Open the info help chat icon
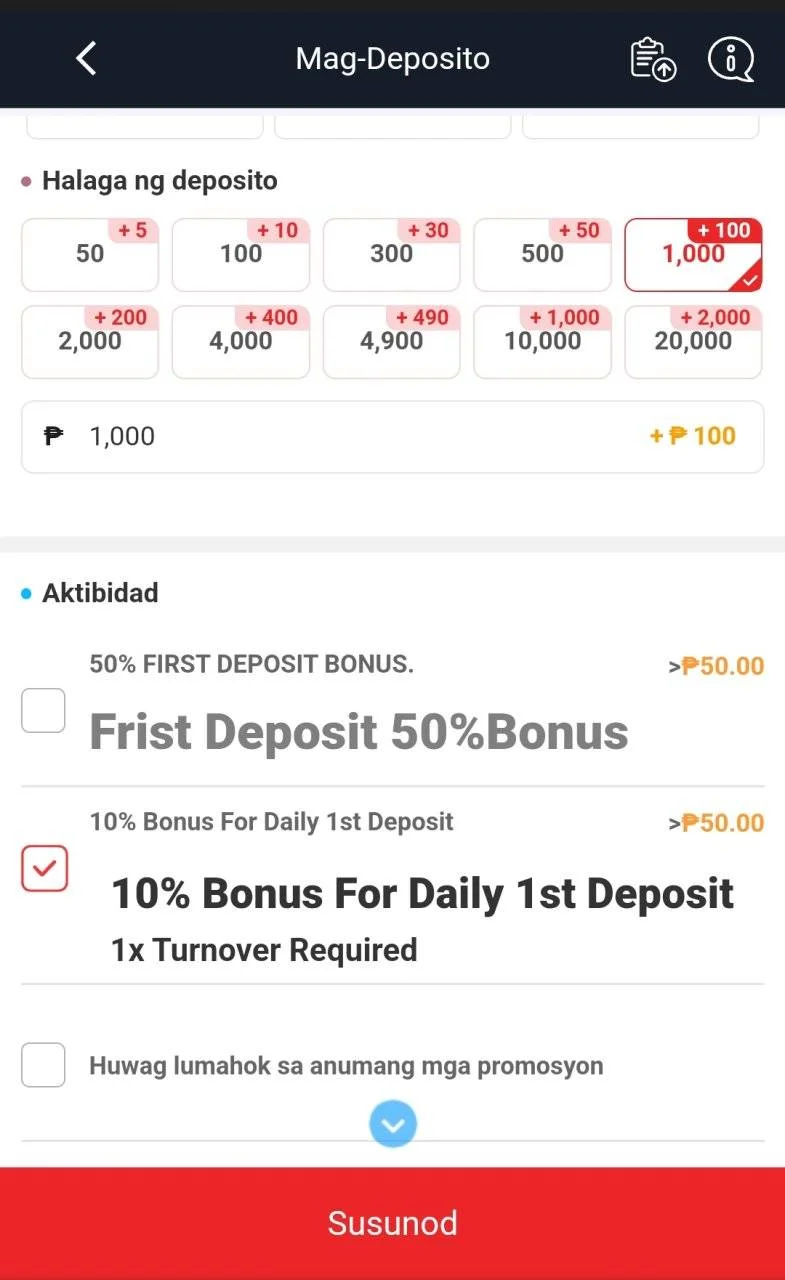 click(730, 58)
